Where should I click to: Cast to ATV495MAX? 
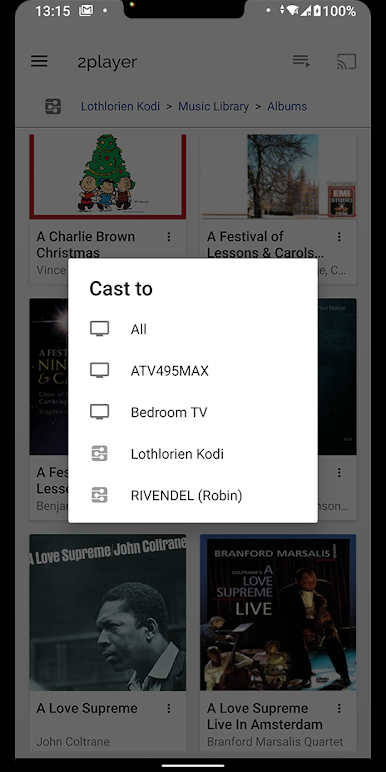coord(193,370)
